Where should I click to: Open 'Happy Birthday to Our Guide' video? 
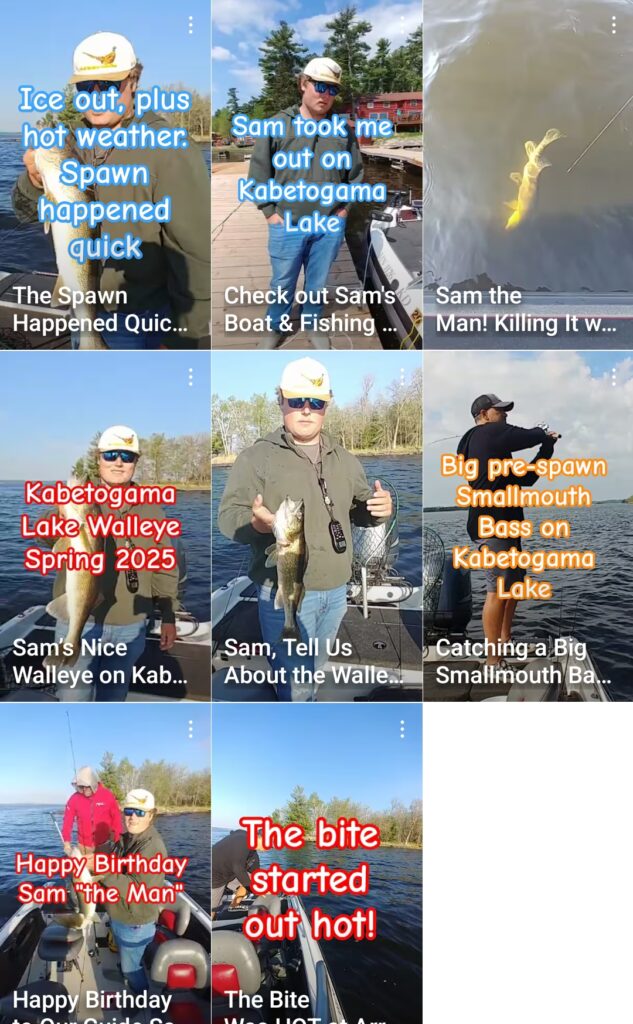[x=105, y=900]
